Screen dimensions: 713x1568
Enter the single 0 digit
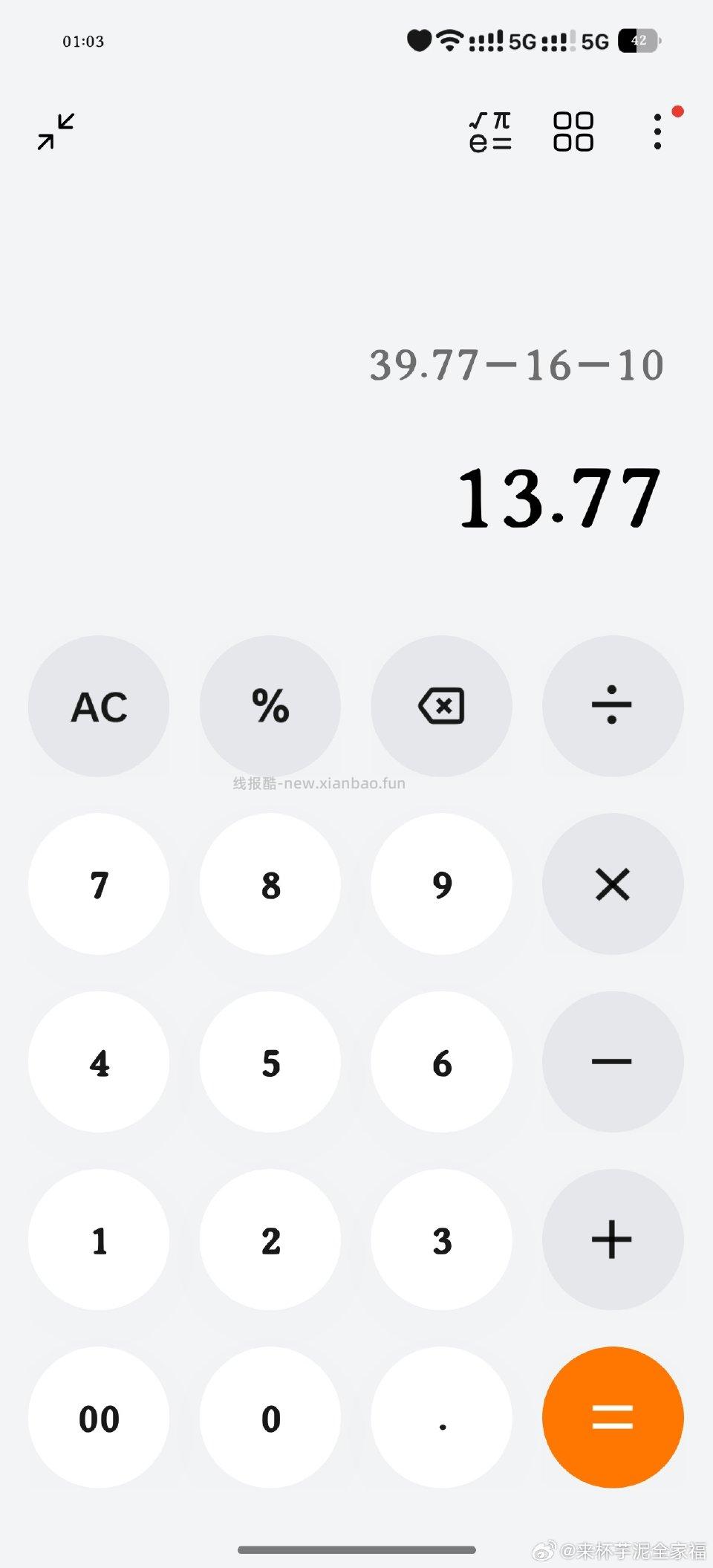coord(270,1417)
